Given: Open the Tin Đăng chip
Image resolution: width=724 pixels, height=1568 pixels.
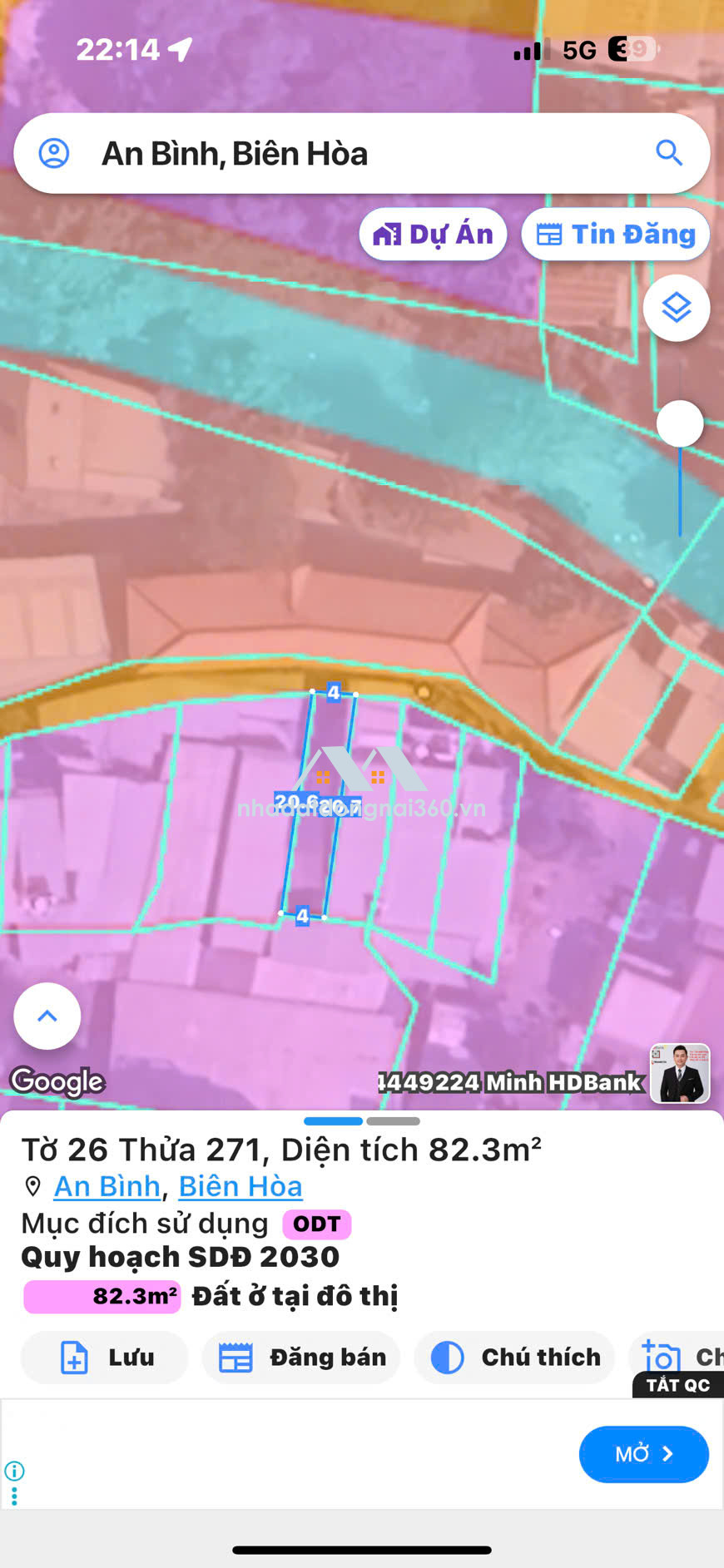Looking at the screenshot, I should [x=615, y=235].
